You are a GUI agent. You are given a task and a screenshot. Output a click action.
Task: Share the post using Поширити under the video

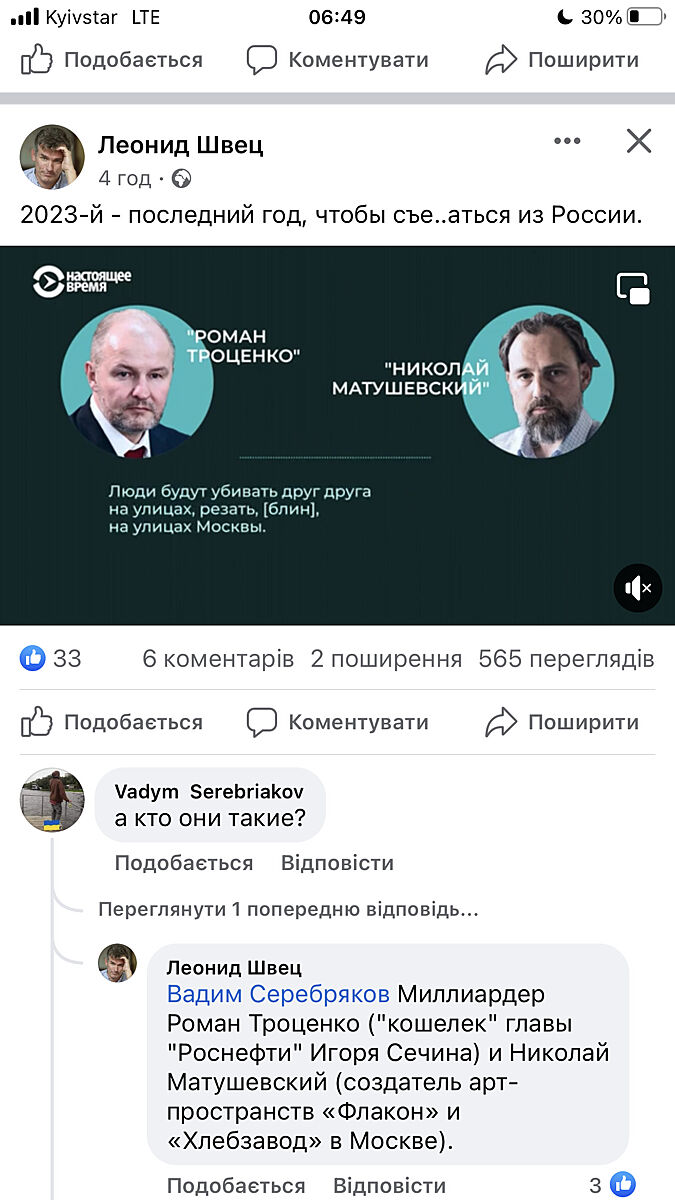[x=562, y=722]
